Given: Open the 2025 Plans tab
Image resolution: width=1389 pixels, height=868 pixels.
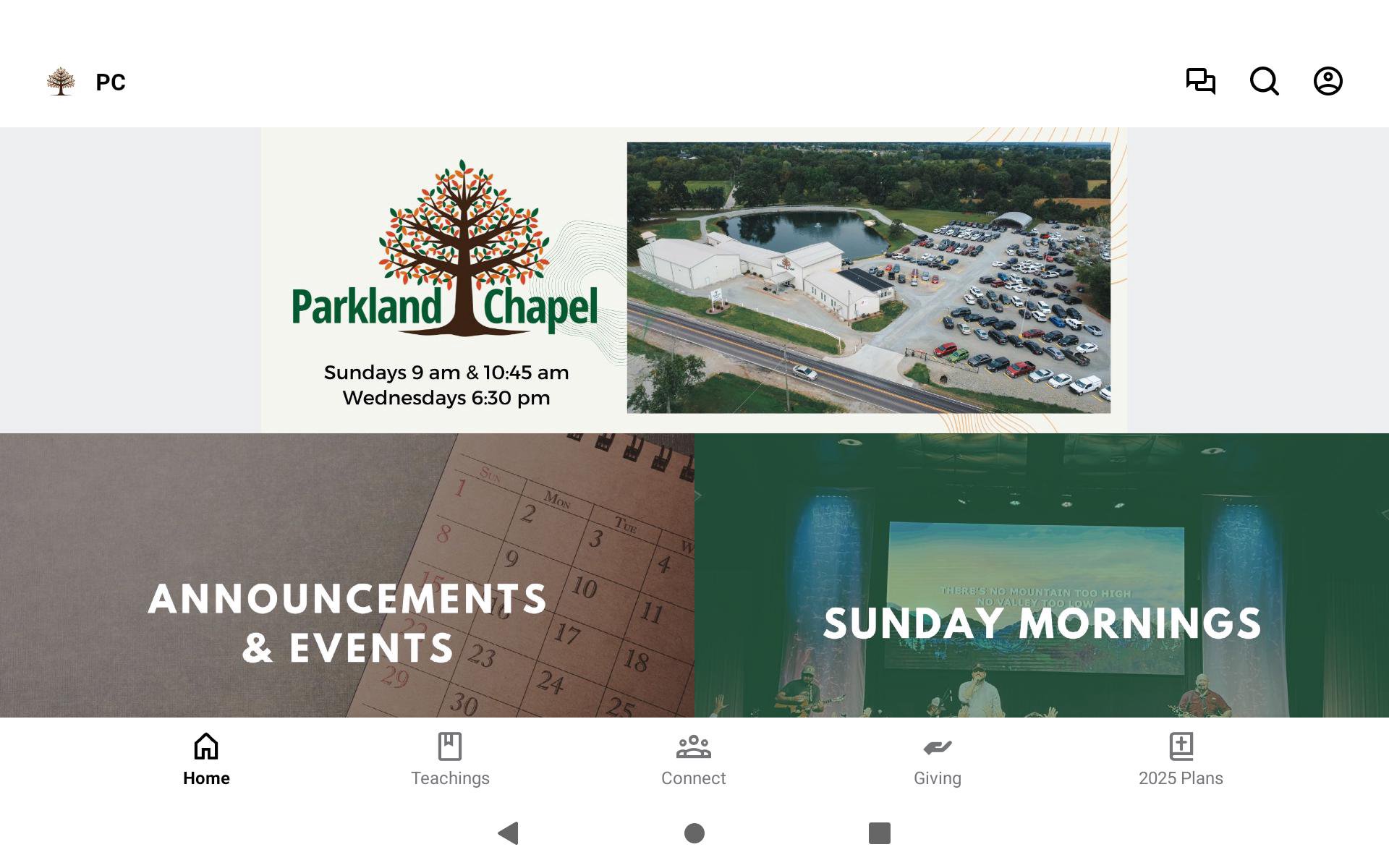Looking at the screenshot, I should pos(1181,759).
